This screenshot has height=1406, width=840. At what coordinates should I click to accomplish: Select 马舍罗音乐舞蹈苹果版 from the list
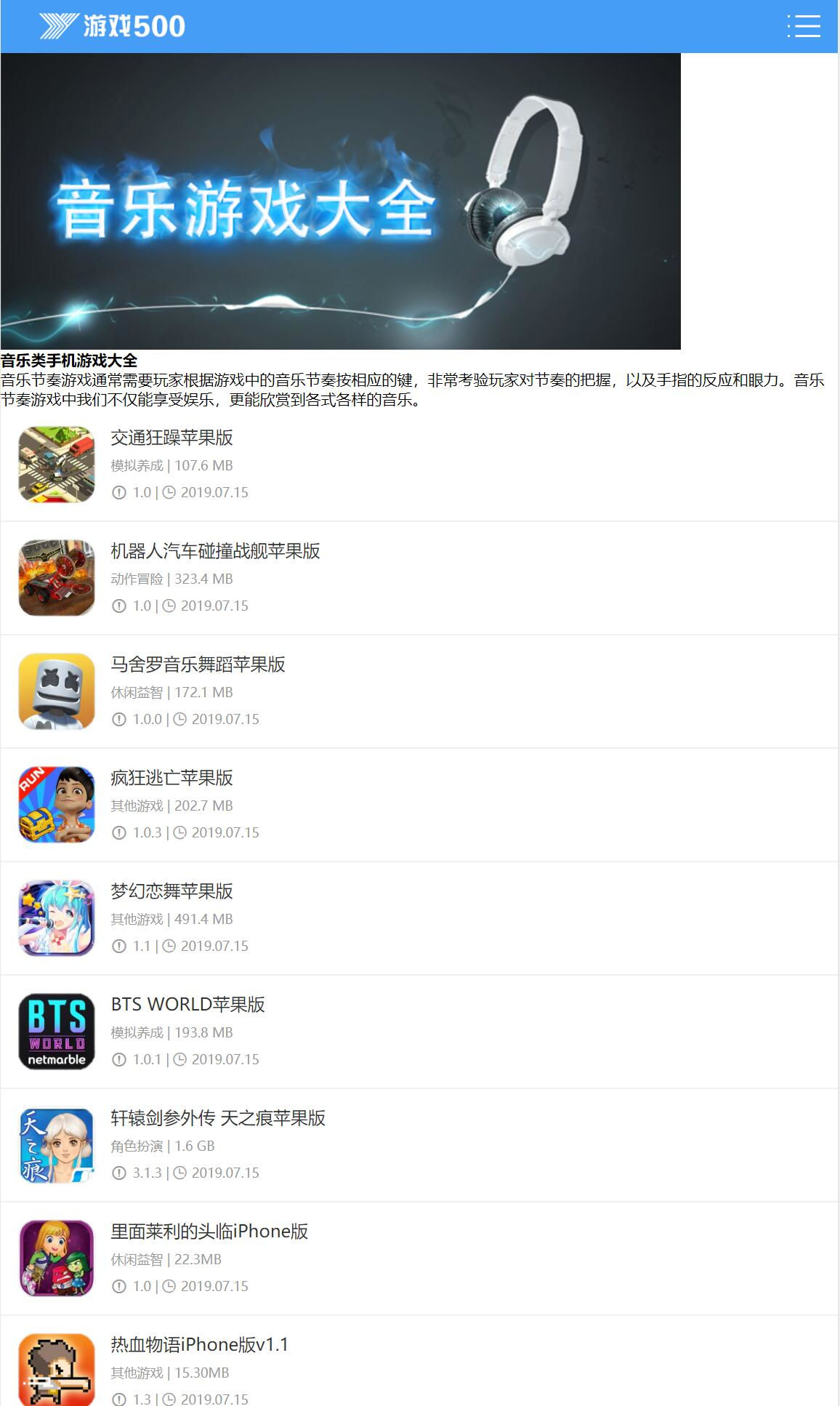pyautogui.click(x=419, y=691)
